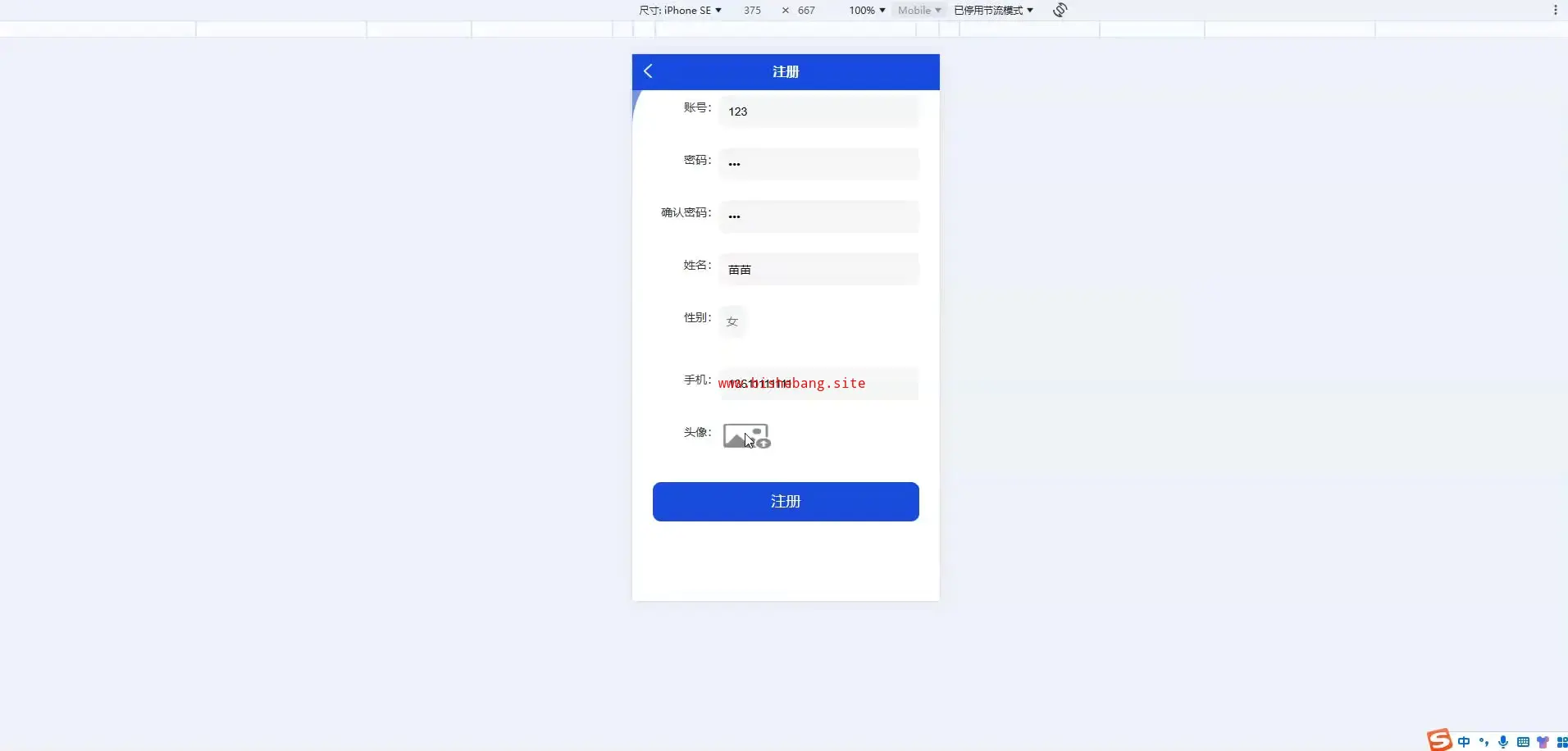Edit the 姓名 name field
This screenshot has height=751, width=1568.
[818, 269]
